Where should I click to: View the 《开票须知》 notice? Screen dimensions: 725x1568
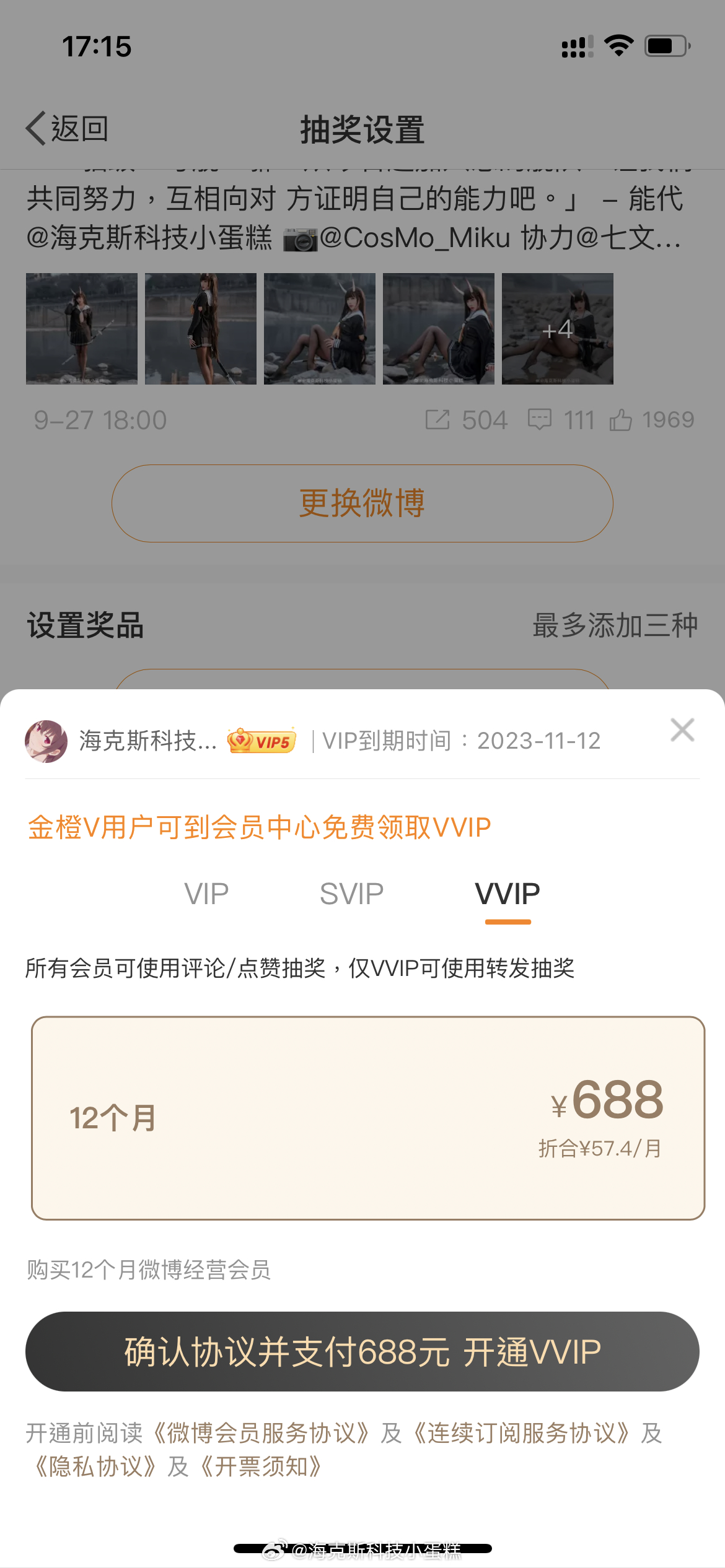[261, 1466]
